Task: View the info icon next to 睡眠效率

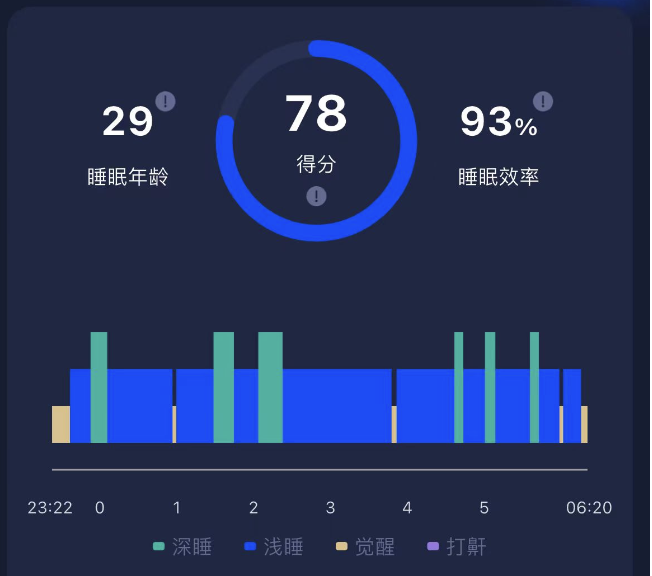Action: click(543, 101)
